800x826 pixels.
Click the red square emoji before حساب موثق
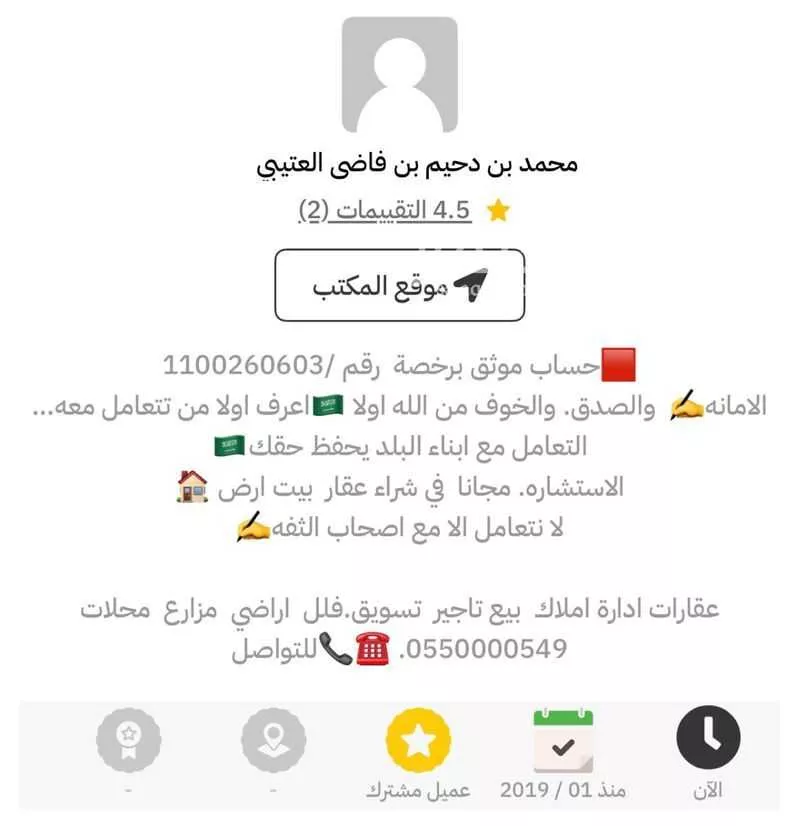(618, 363)
